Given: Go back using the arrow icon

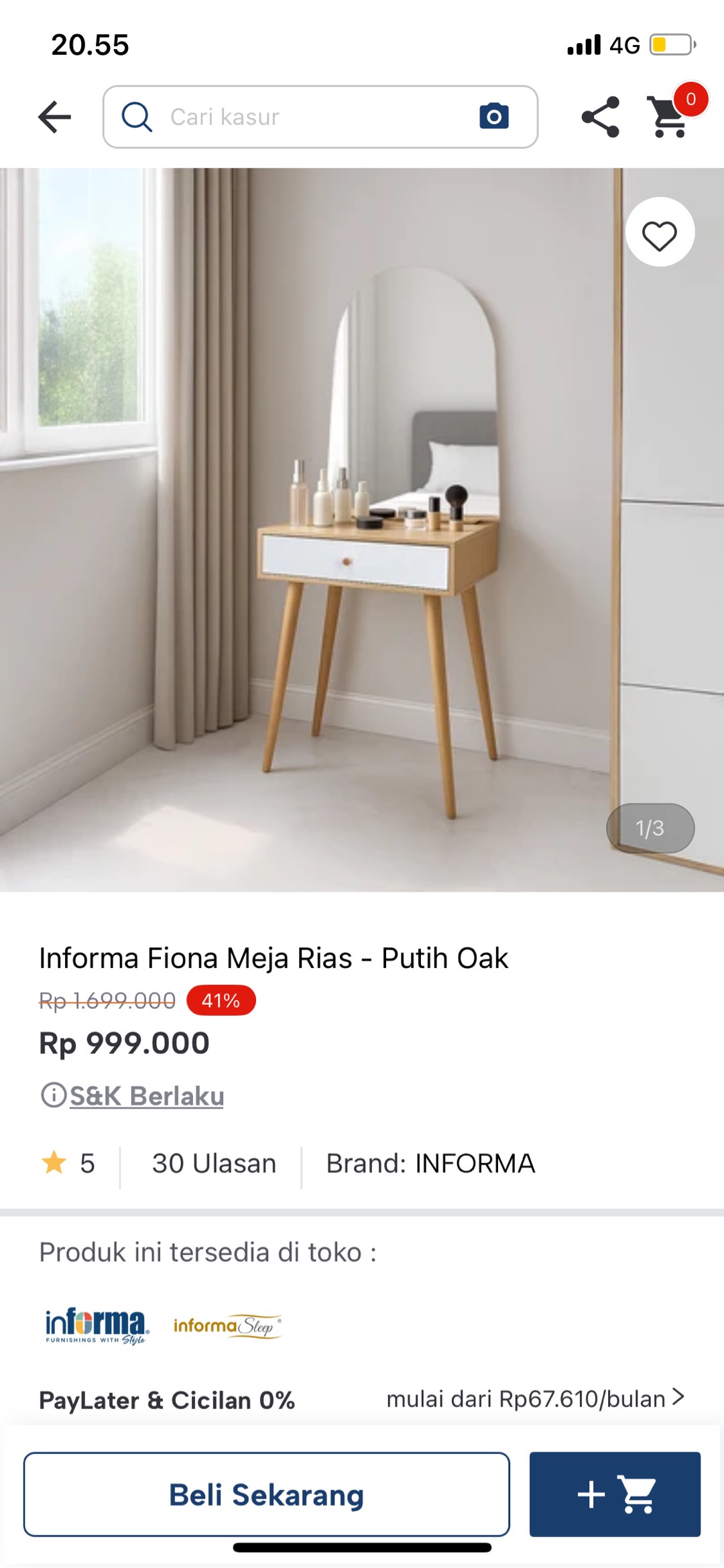Looking at the screenshot, I should (55, 117).
